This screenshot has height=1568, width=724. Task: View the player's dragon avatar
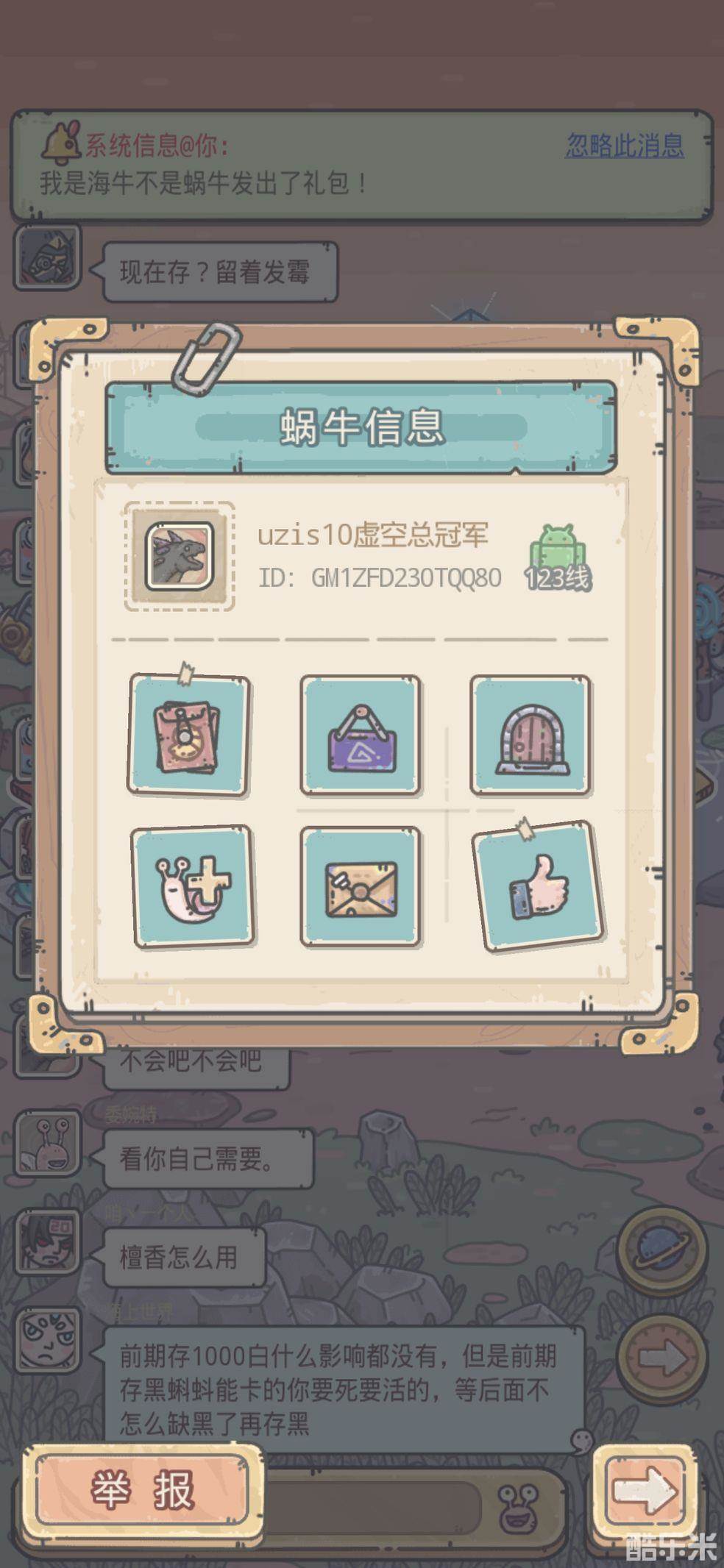[180, 557]
